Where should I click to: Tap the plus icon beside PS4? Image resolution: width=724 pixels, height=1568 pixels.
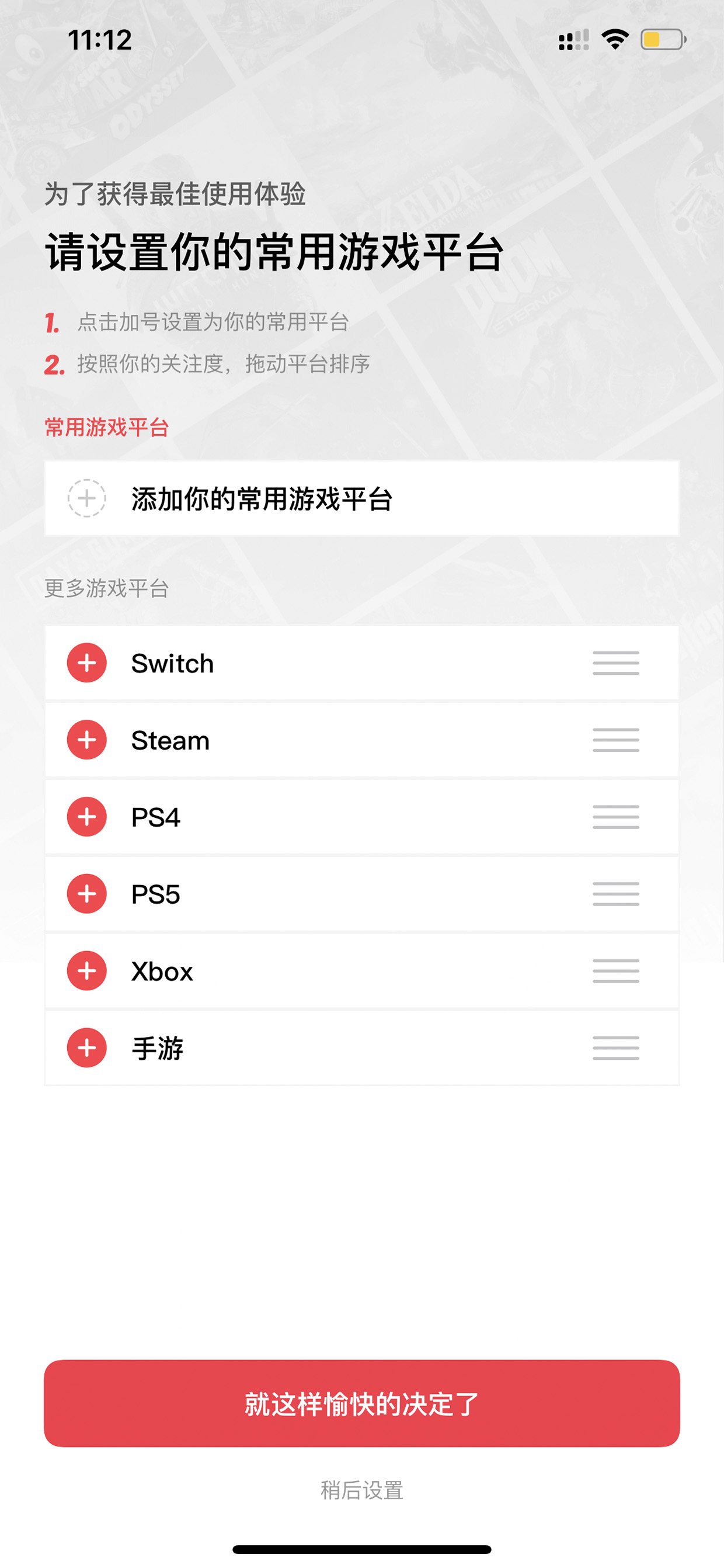pyautogui.click(x=86, y=817)
